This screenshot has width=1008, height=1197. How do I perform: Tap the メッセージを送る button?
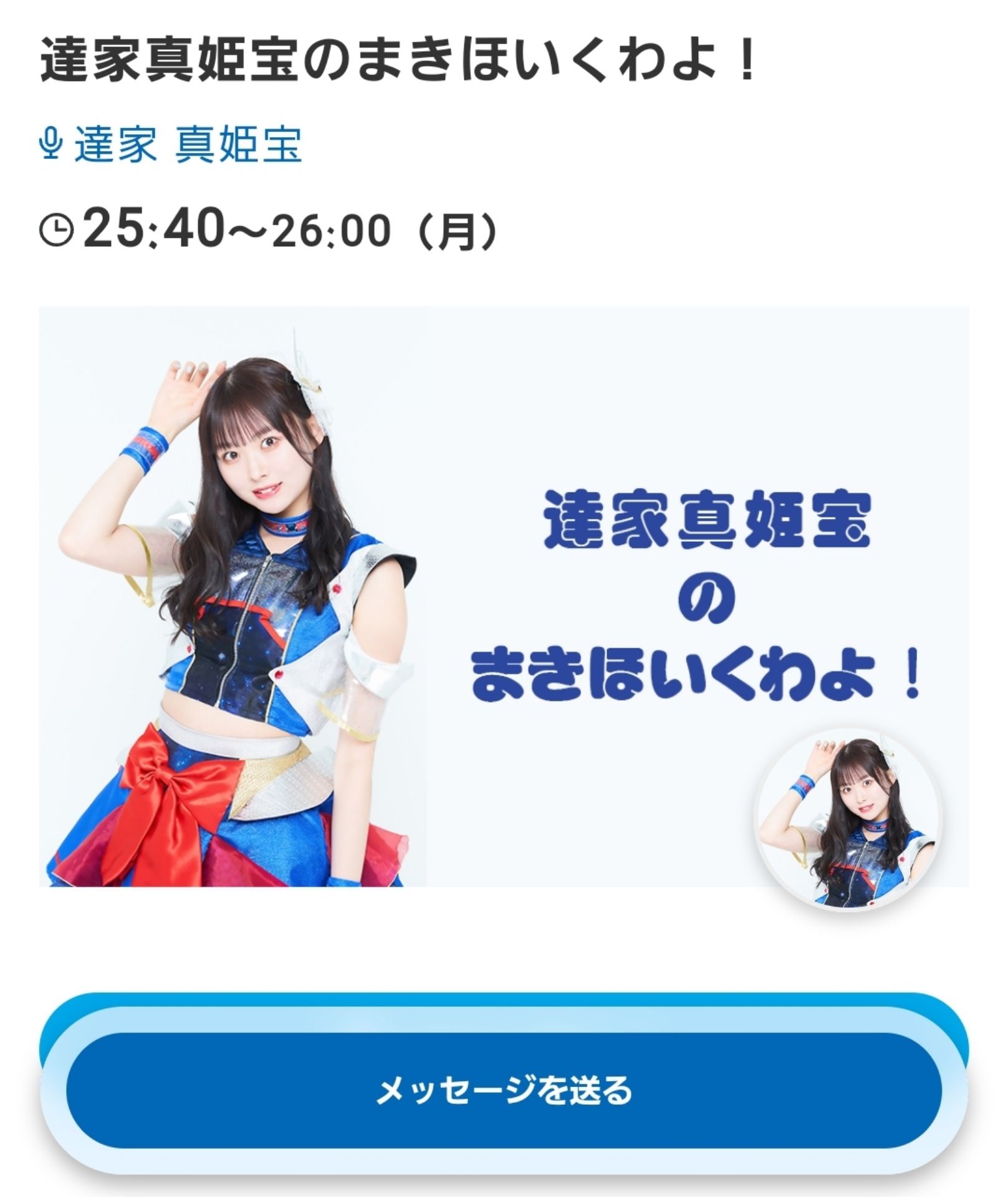pos(504,1090)
